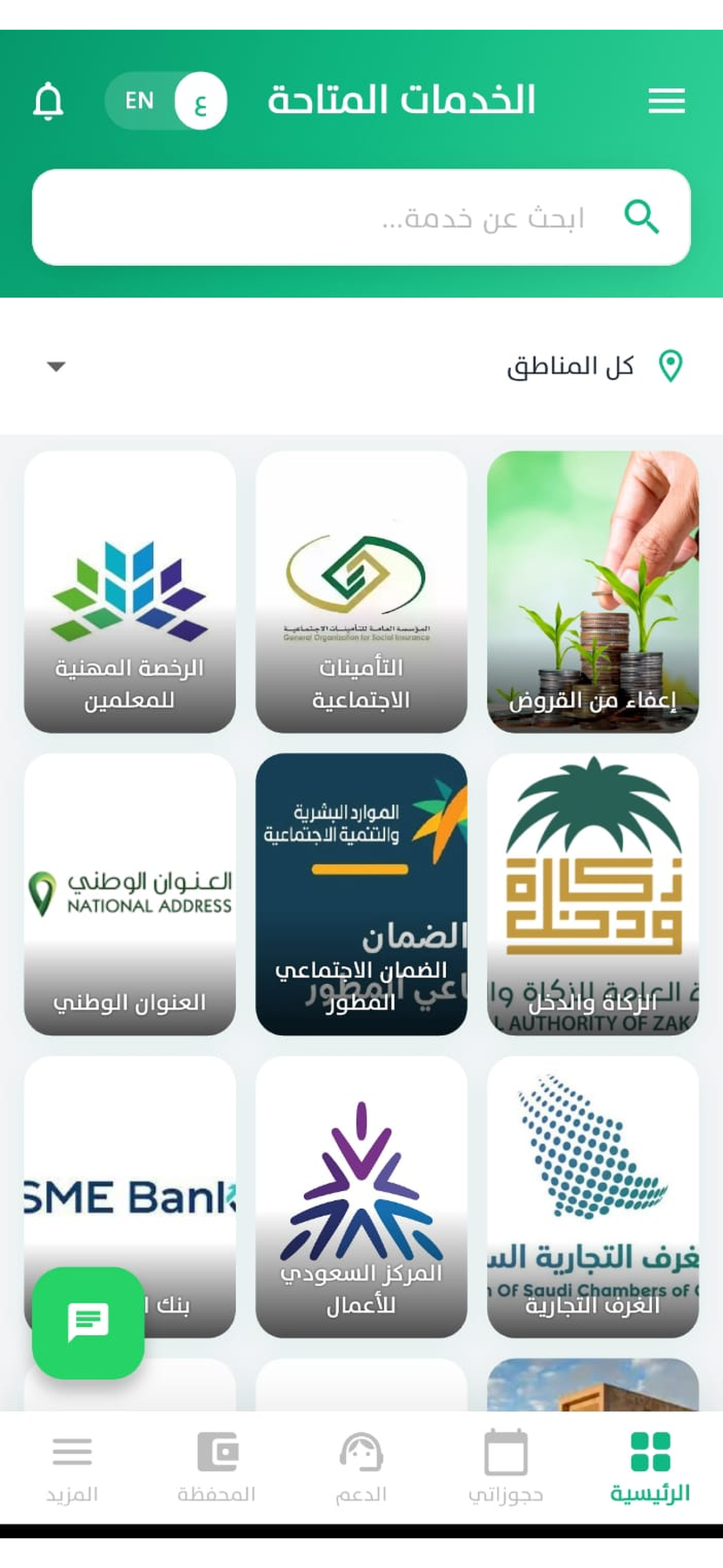The image size is (723, 1568).
Task: Open the الزكاة والدخل service card
Action: [592, 894]
